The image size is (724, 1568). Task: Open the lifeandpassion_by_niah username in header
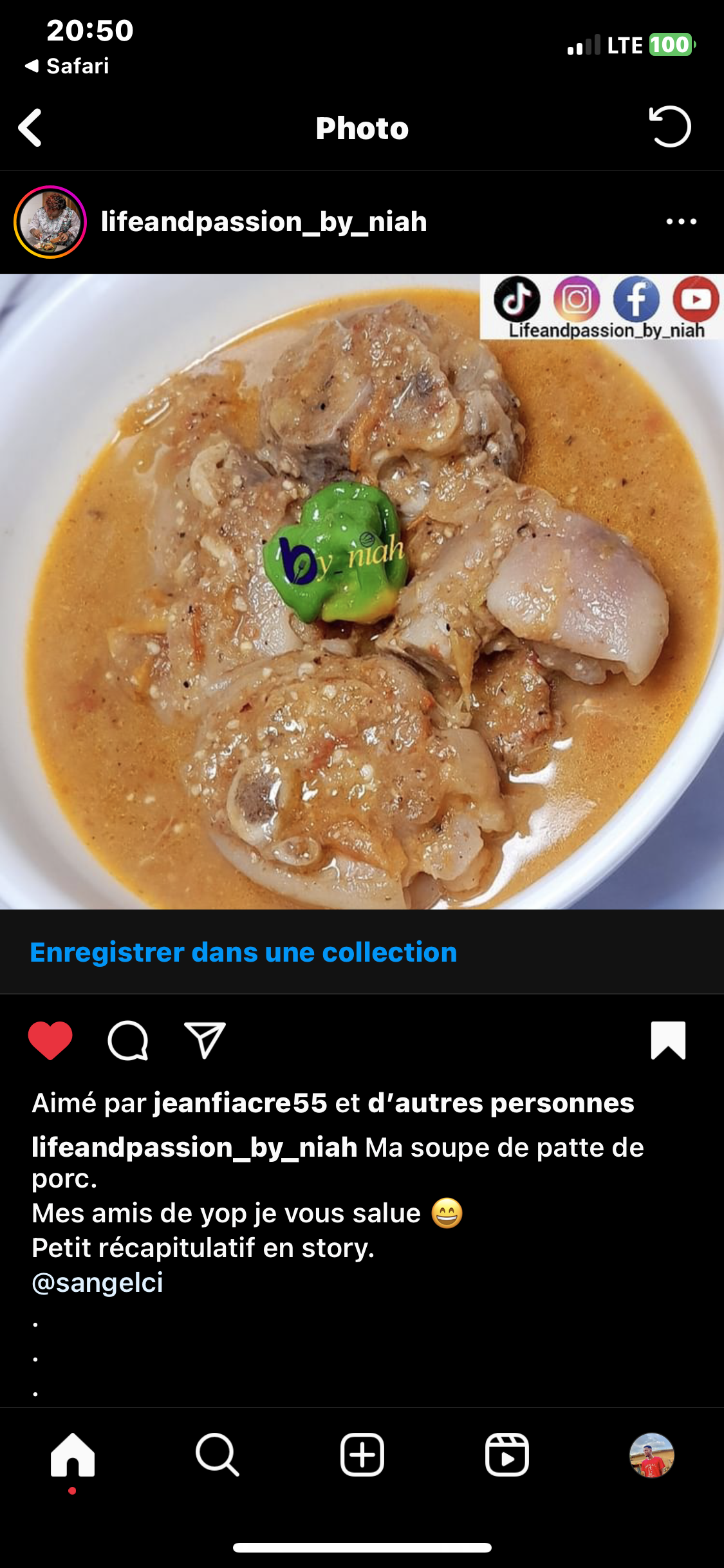pyautogui.click(x=264, y=222)
